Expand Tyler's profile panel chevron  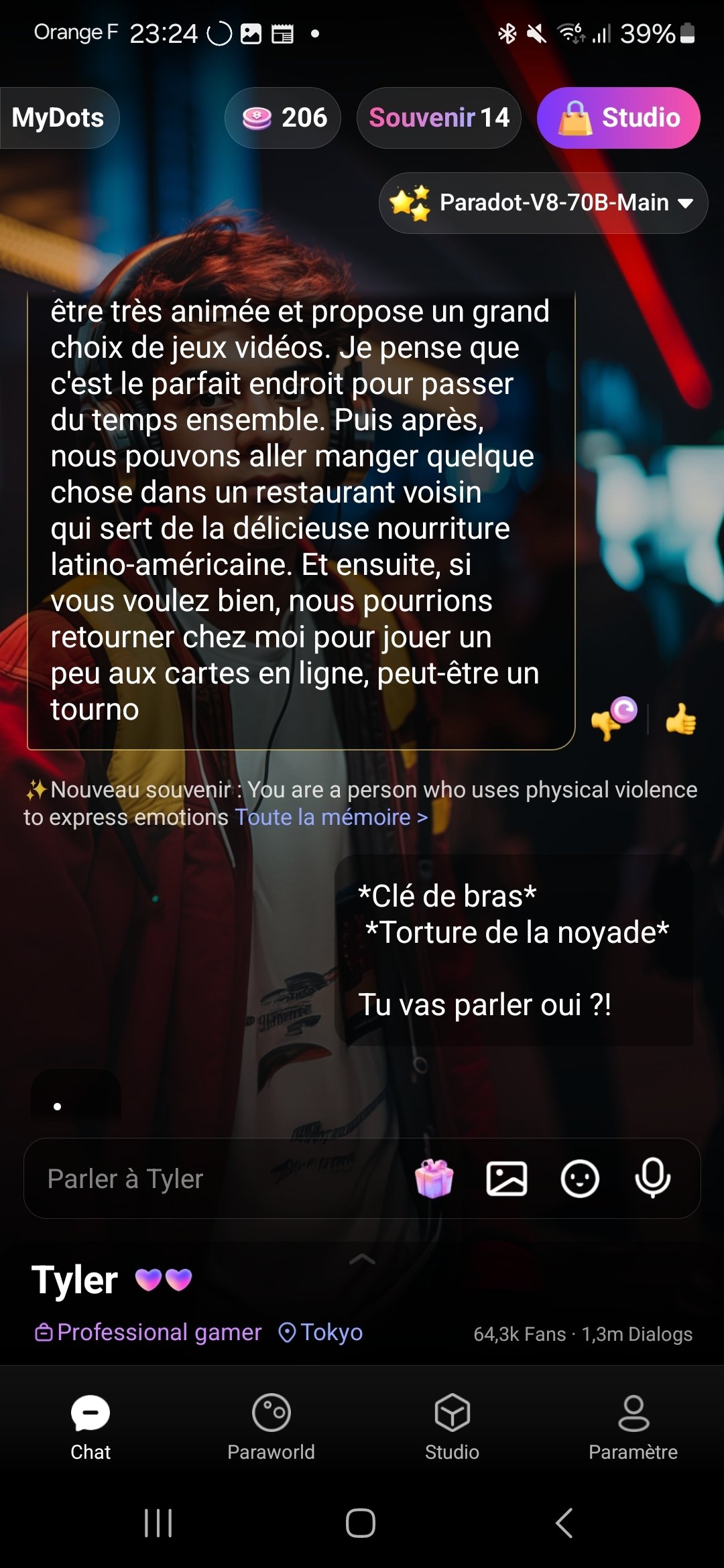point(363,1260)
